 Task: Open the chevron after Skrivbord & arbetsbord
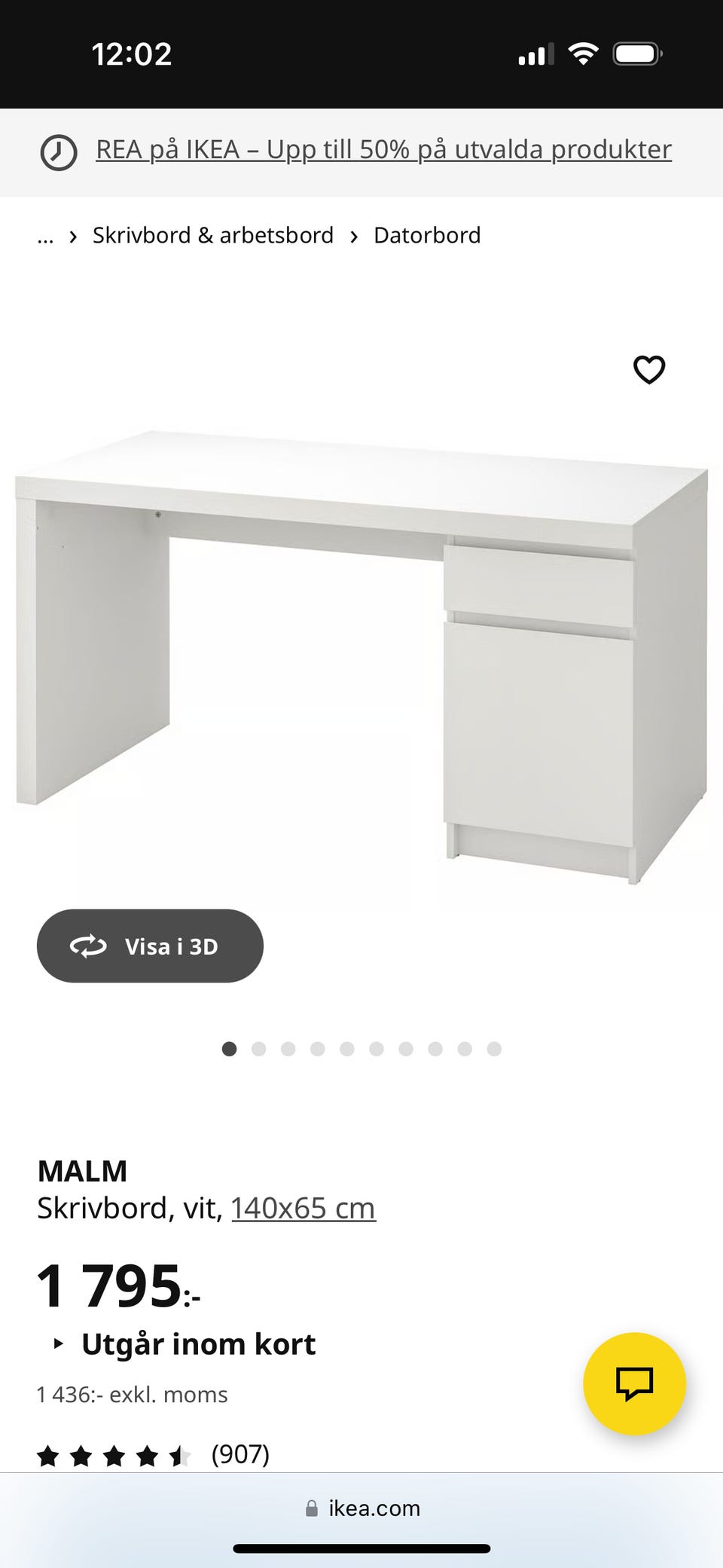[x=354, y=236]
